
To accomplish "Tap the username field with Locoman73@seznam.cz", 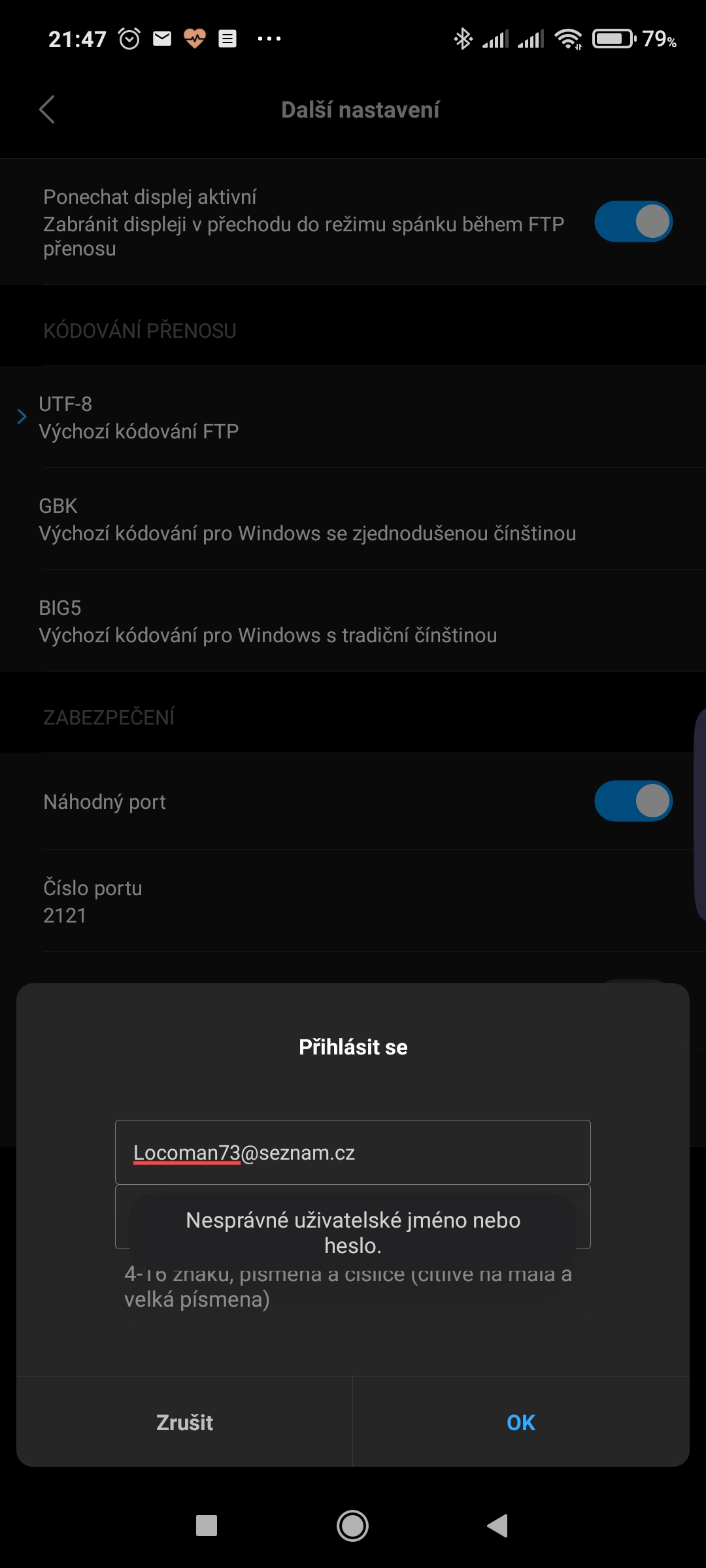I will (x=353, y=1152).
